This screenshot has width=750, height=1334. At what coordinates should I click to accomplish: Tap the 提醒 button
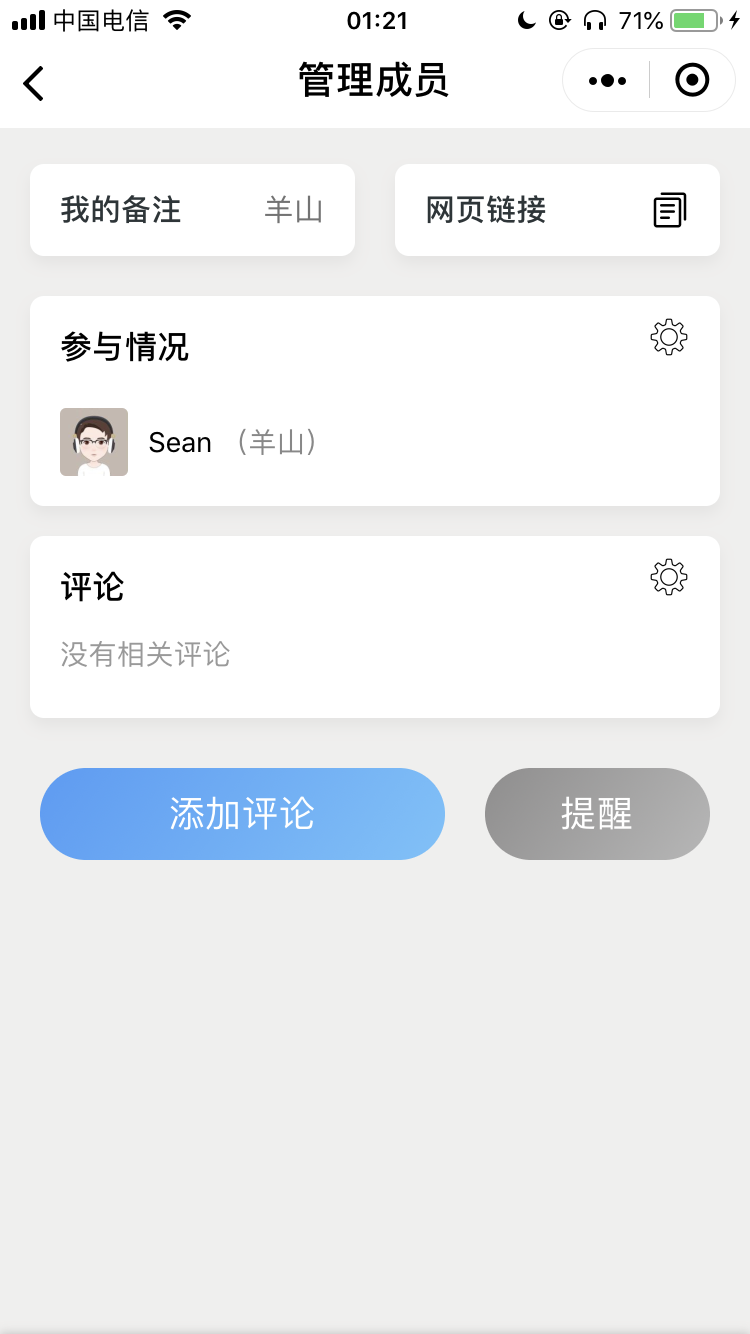(x=597, y=814)
